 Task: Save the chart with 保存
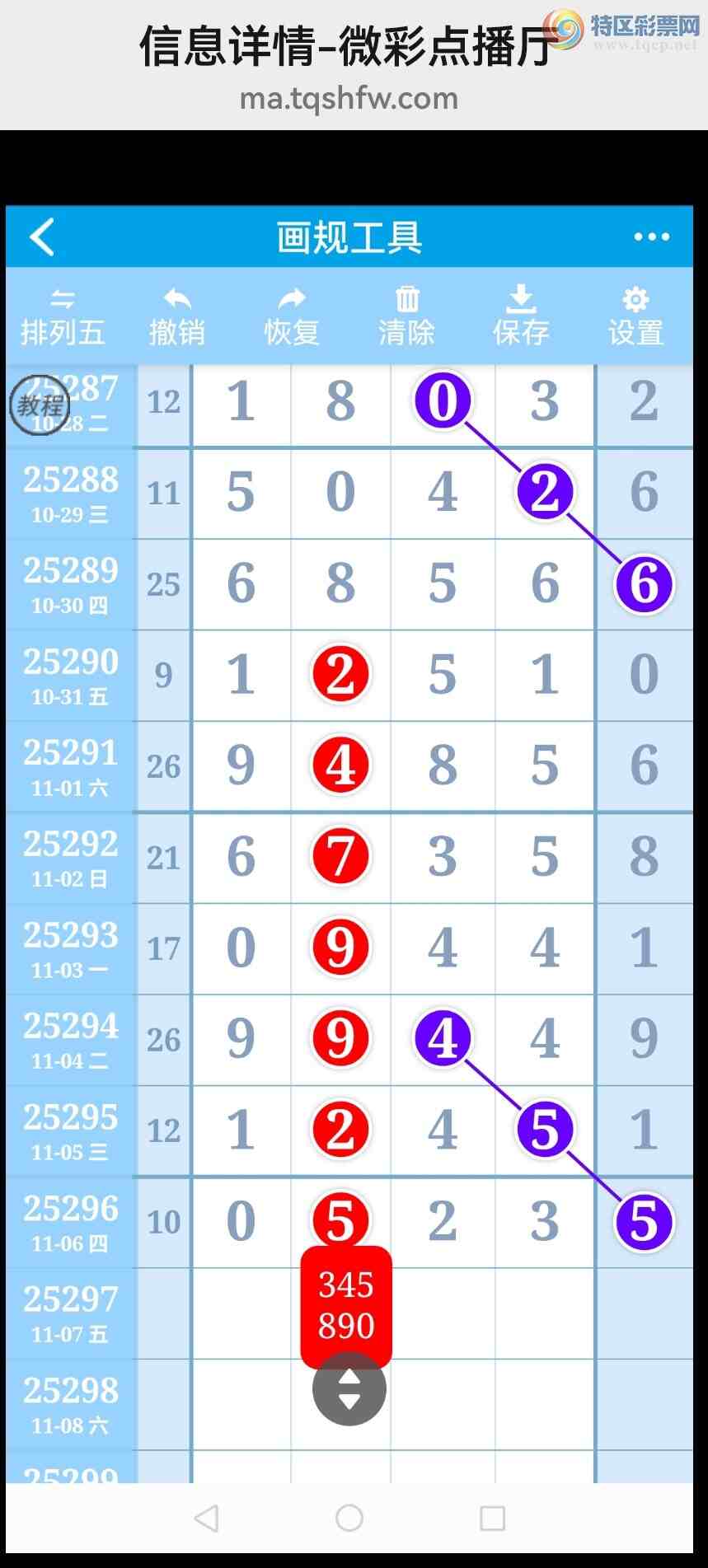point(521,318)
